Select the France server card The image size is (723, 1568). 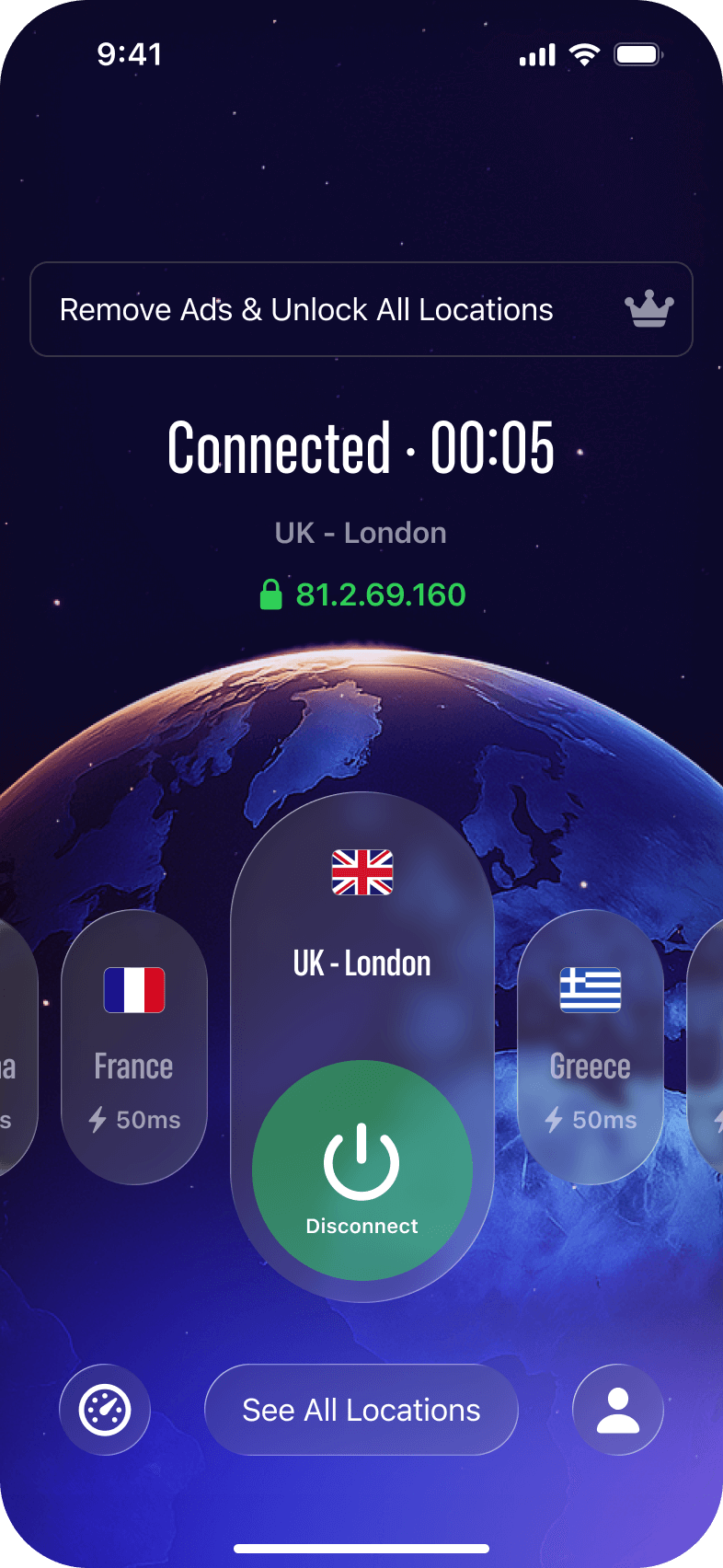coord(134,1047)
